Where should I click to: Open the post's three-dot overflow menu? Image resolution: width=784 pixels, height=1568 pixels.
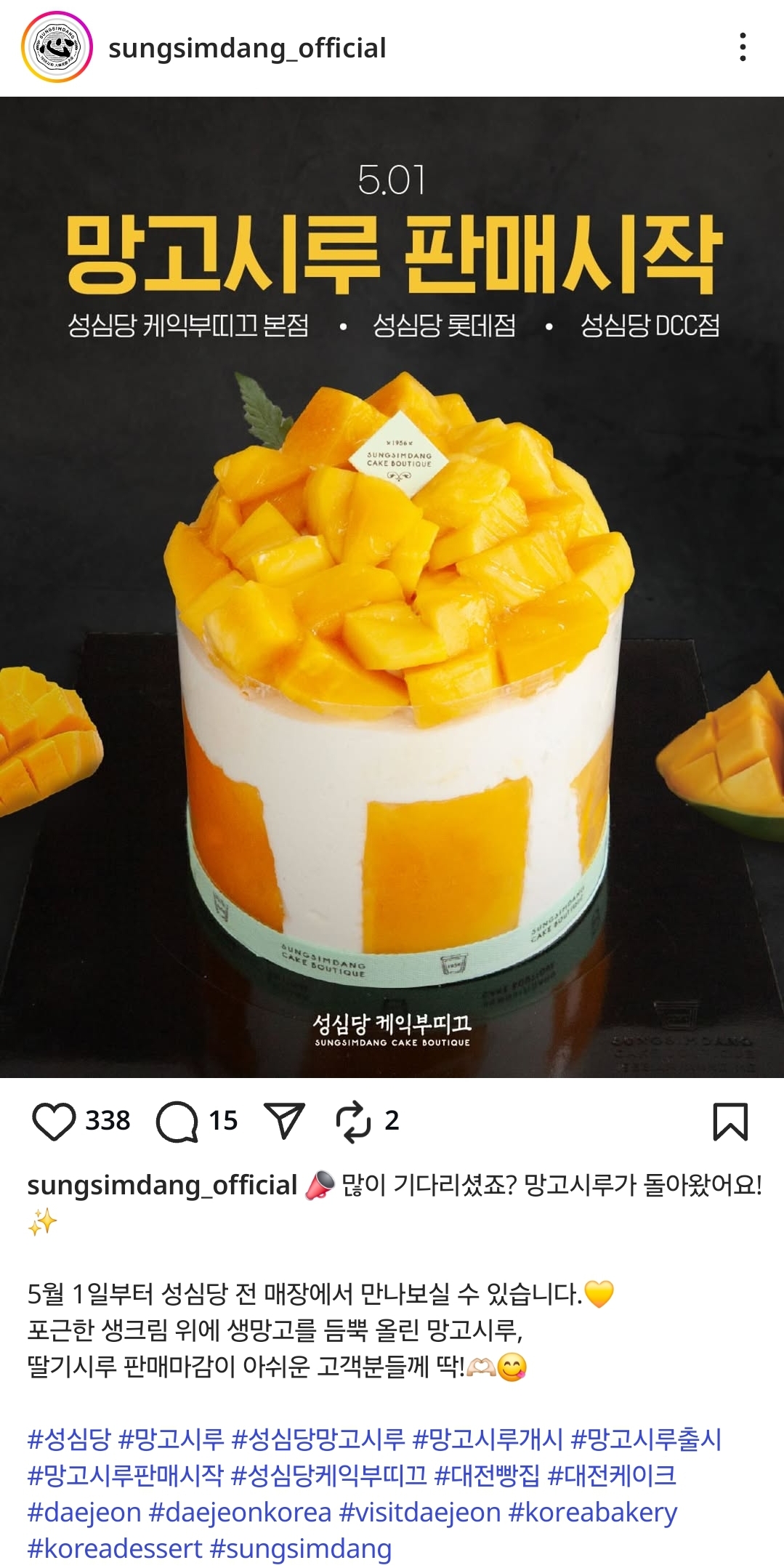tap(742, 47)
